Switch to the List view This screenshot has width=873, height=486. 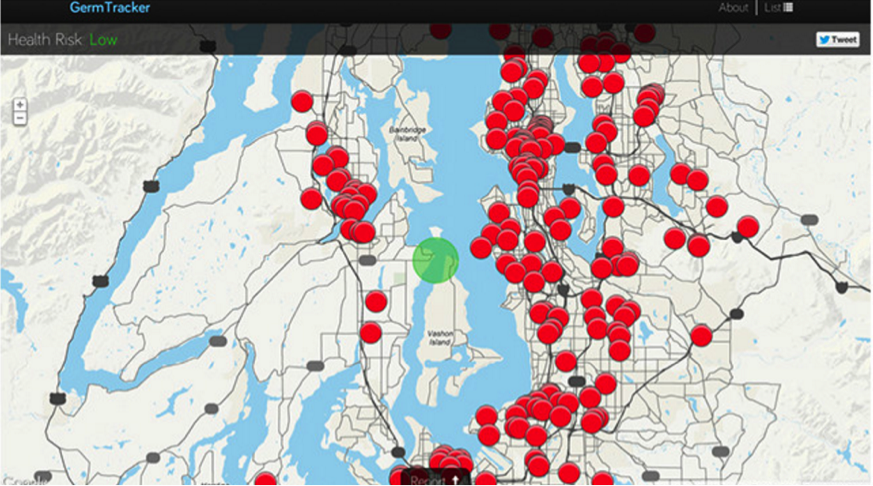778,8
